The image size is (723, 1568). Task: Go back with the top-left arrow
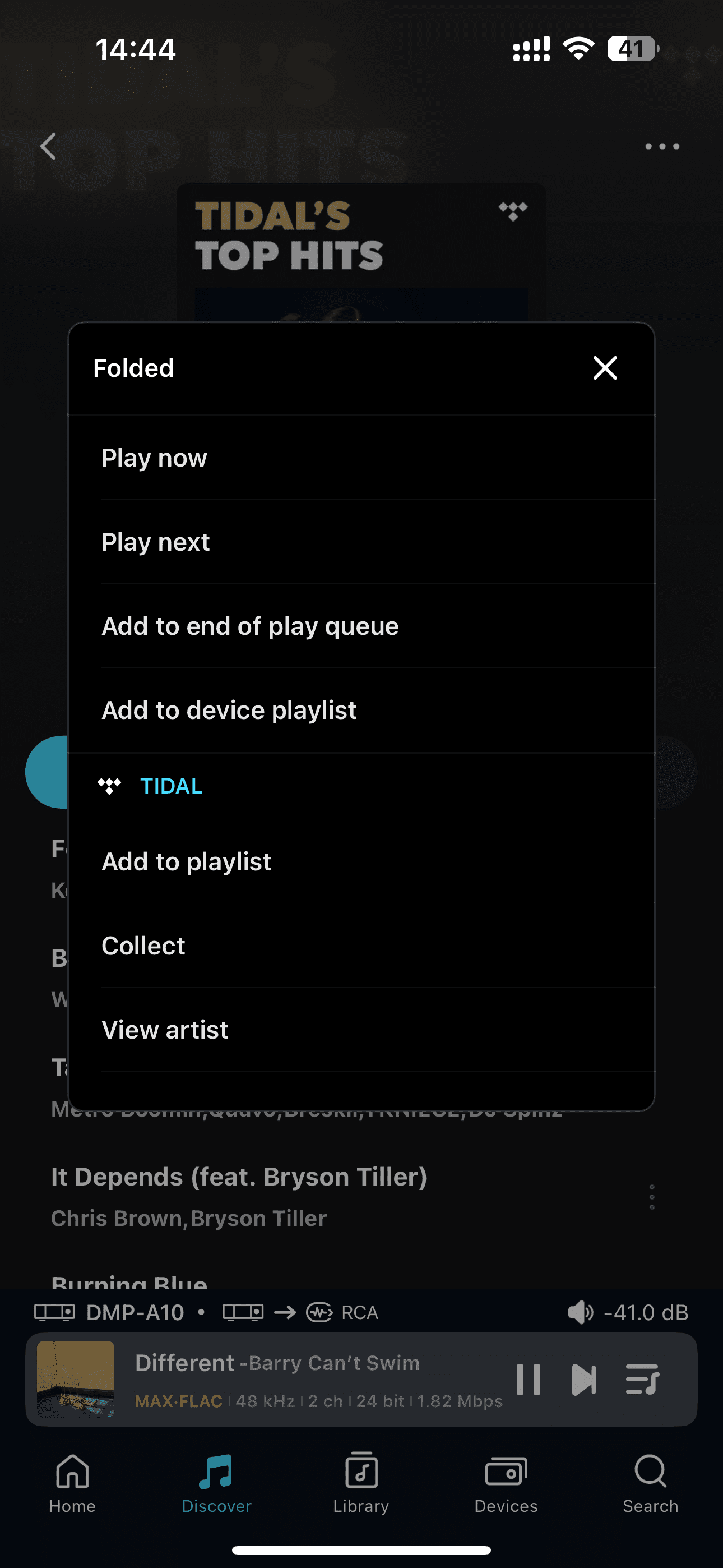(48, 147)
